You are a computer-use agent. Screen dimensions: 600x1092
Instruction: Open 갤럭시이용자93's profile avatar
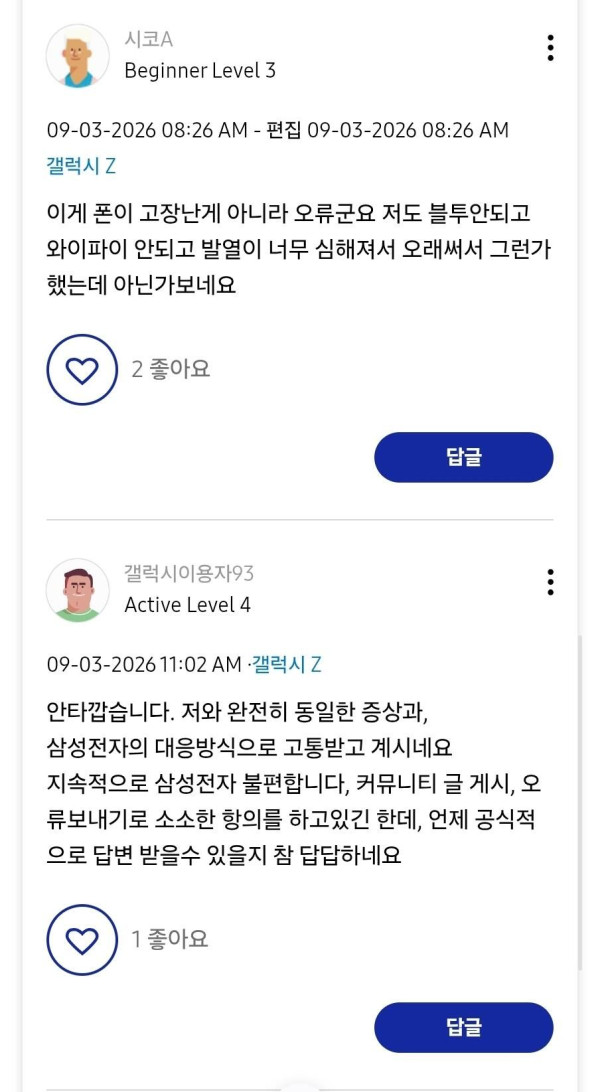(x=77, y=590)
